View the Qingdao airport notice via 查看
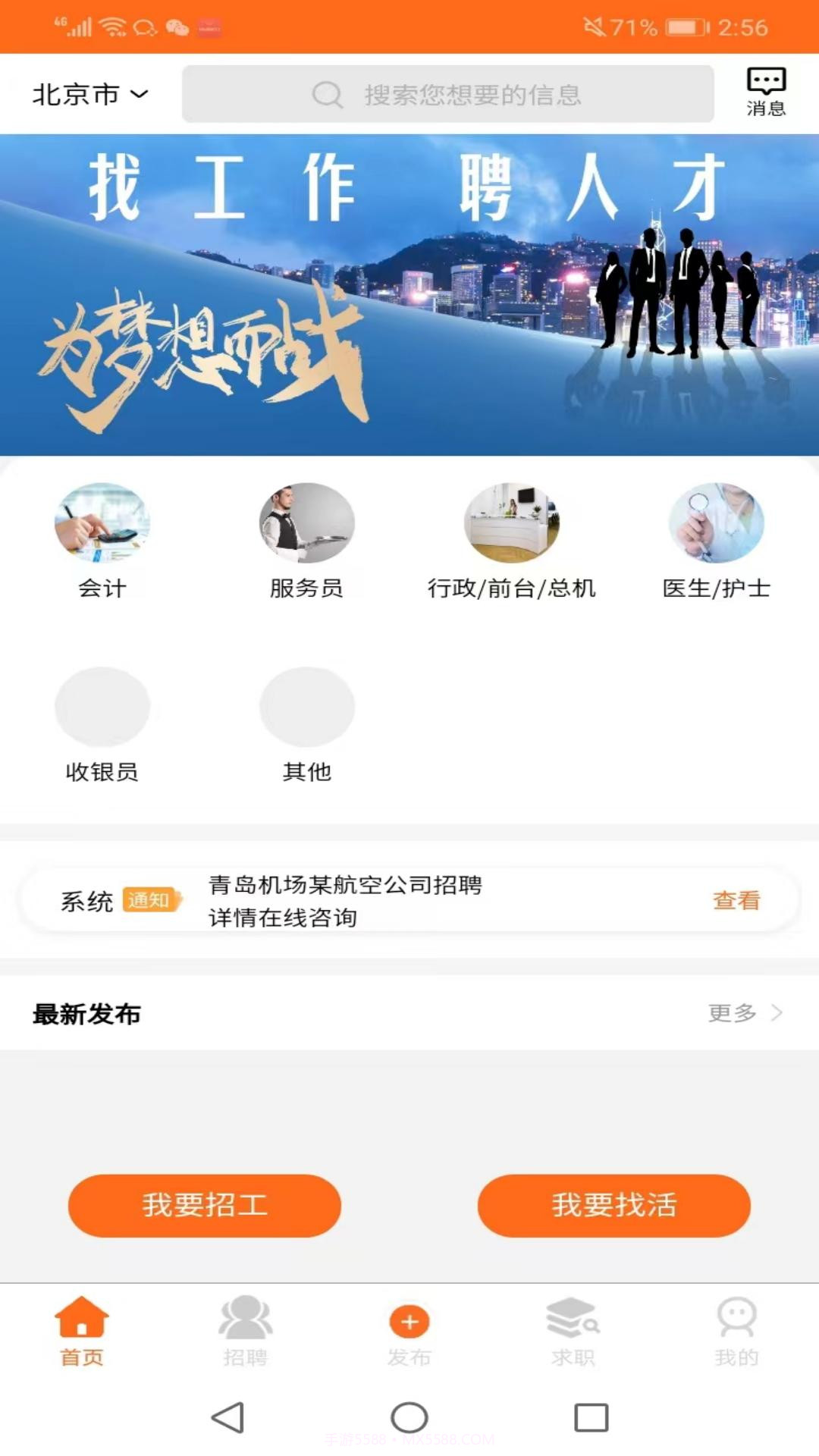819x1456 pixels. (x=736, y=902)
